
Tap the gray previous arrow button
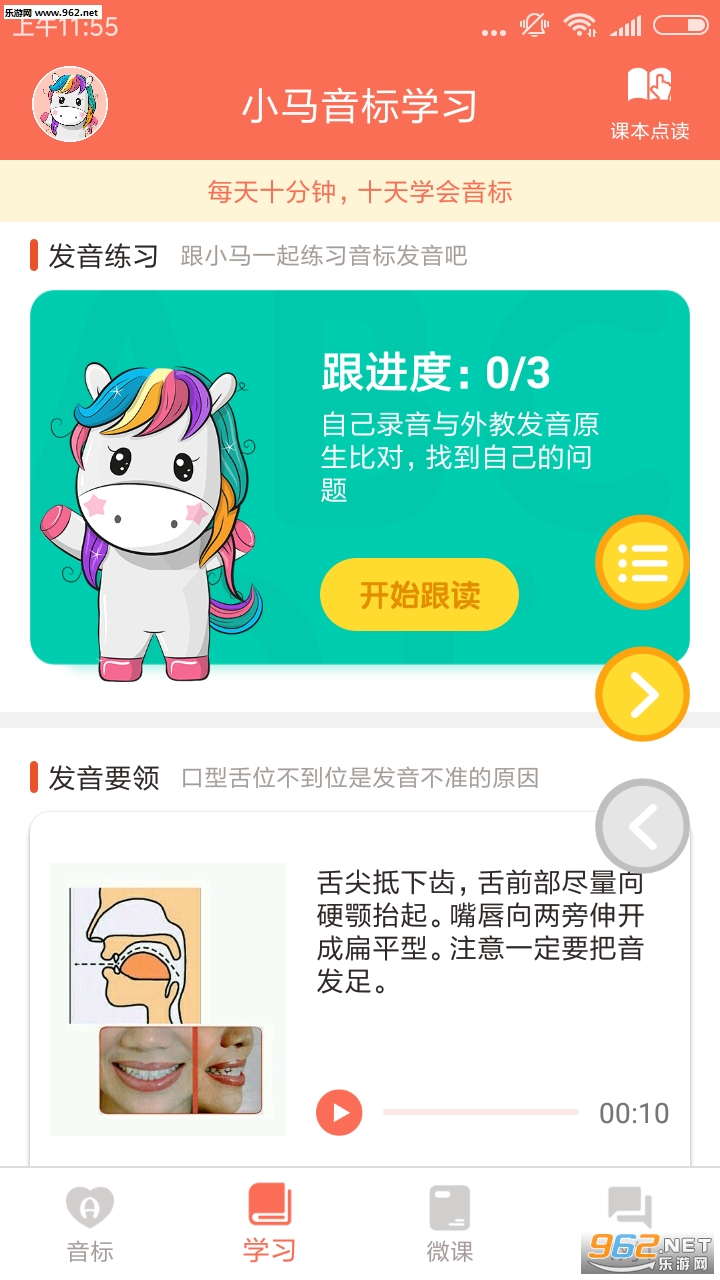pyautogui.click(x=642, y=826)
